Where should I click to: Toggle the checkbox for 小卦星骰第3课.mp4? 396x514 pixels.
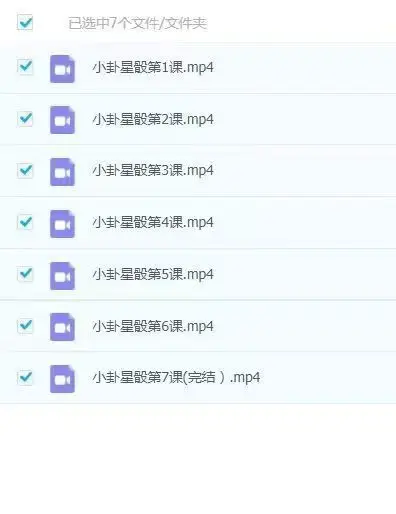tap(25, 170)
